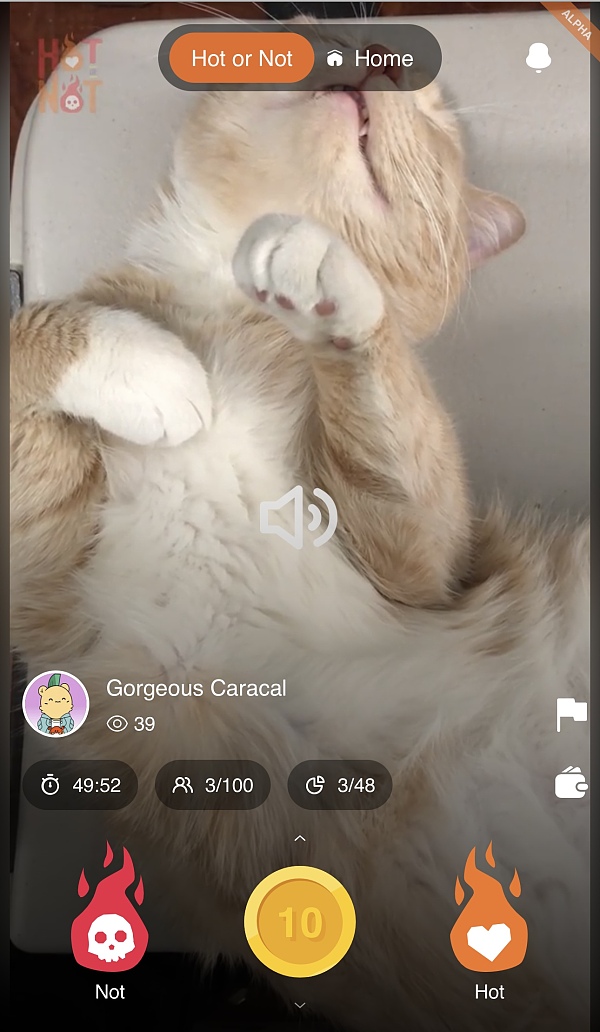Open the notifications bell
The width and height of the screenshot is (600, 1032).
pyautogui.click(x=539, y=58)
